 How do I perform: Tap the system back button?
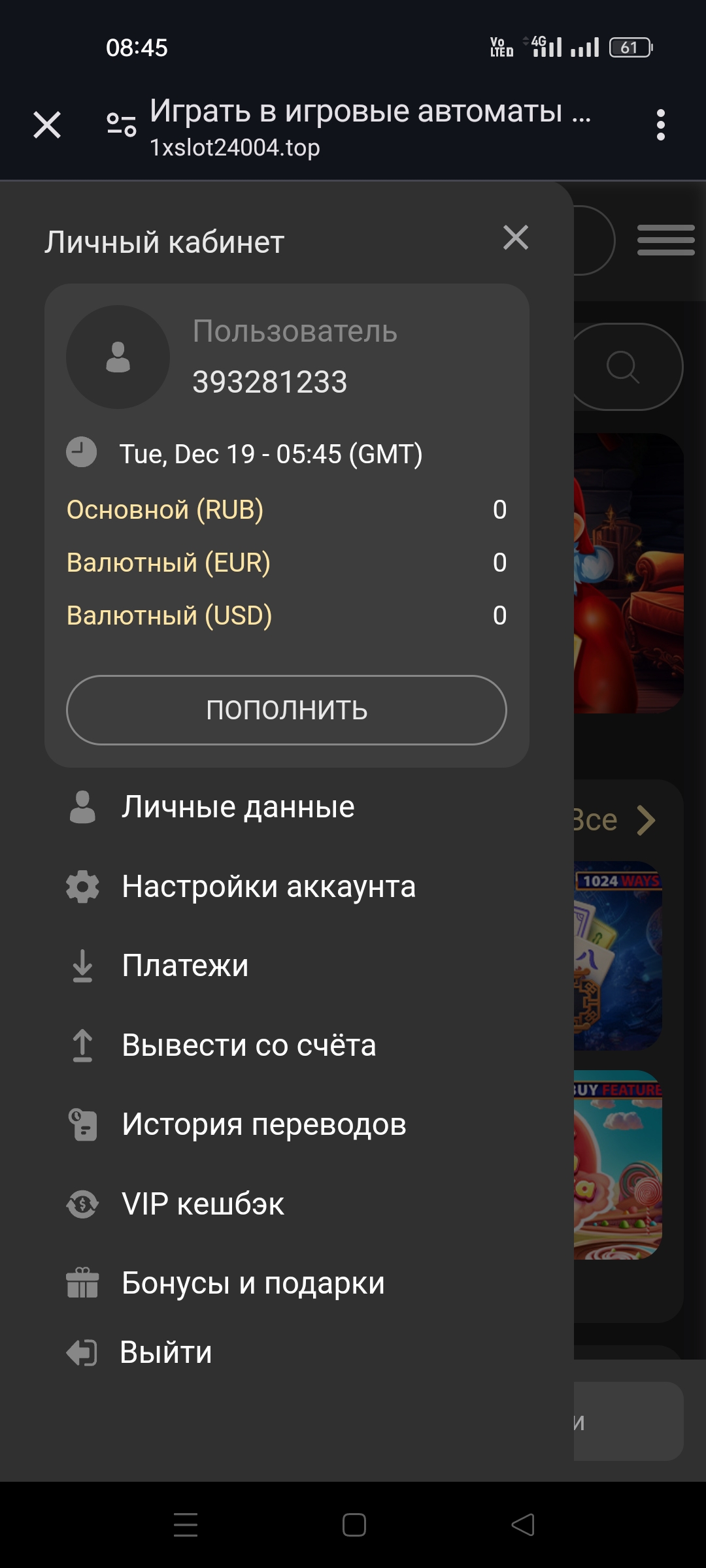[x=523, y=1525]
